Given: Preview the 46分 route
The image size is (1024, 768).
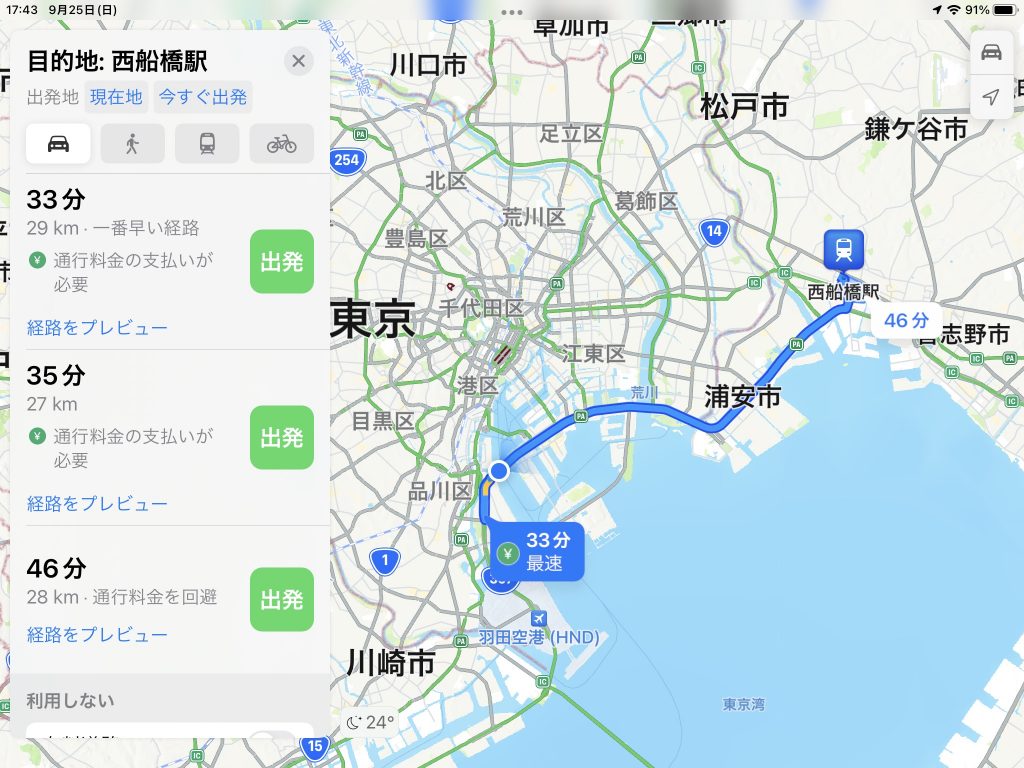Looking at the screenshot, I should [97, 634].
